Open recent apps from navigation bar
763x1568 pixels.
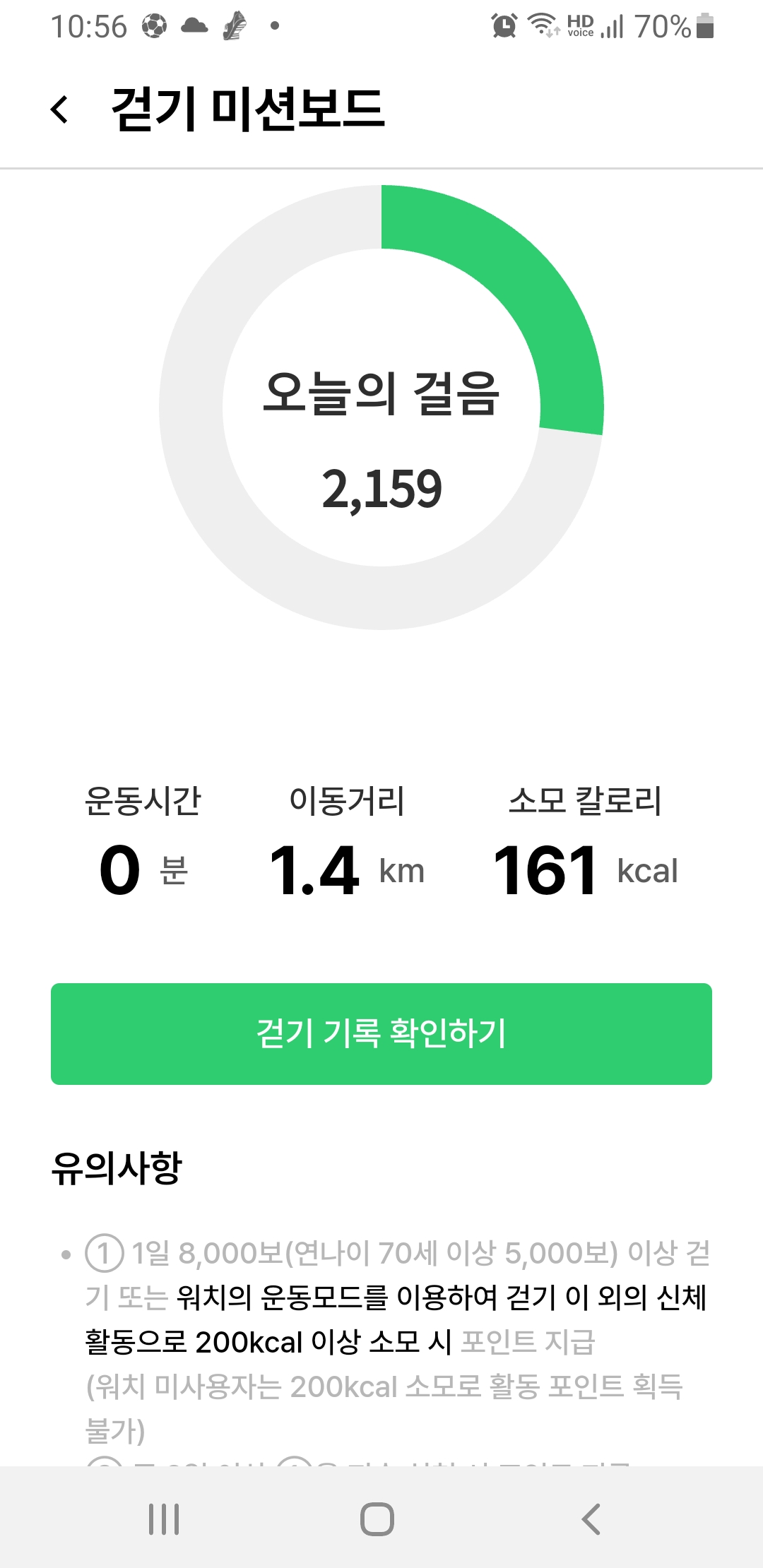tap(164, 1519)
